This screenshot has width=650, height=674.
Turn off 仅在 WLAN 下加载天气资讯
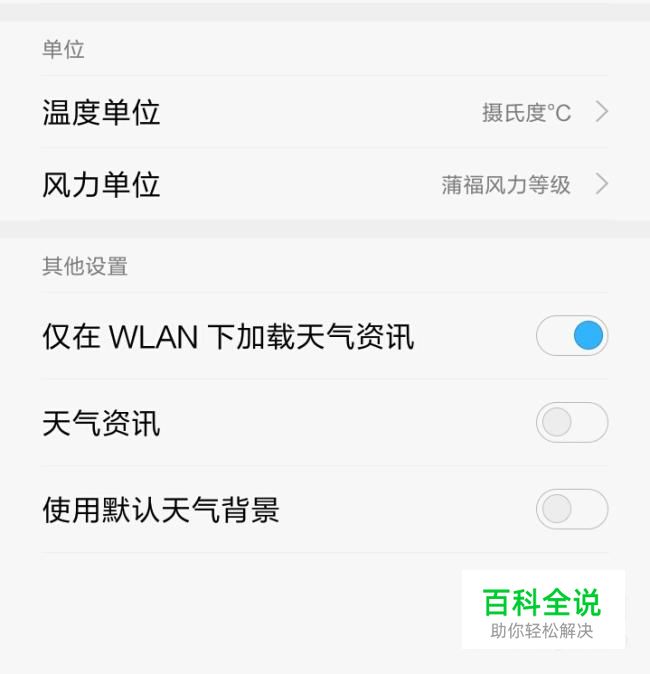point(572,336)
